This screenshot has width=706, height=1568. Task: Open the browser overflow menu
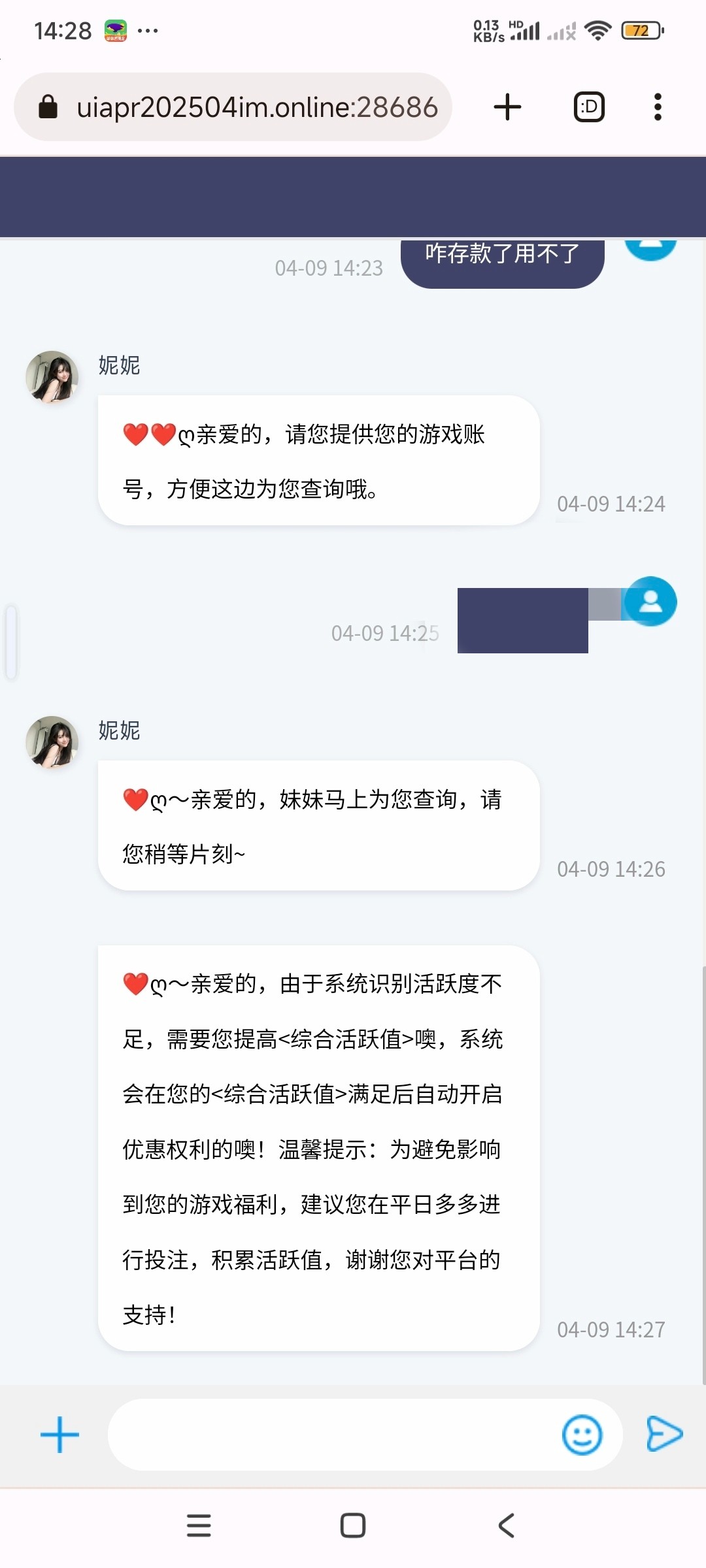pos(658,107)
